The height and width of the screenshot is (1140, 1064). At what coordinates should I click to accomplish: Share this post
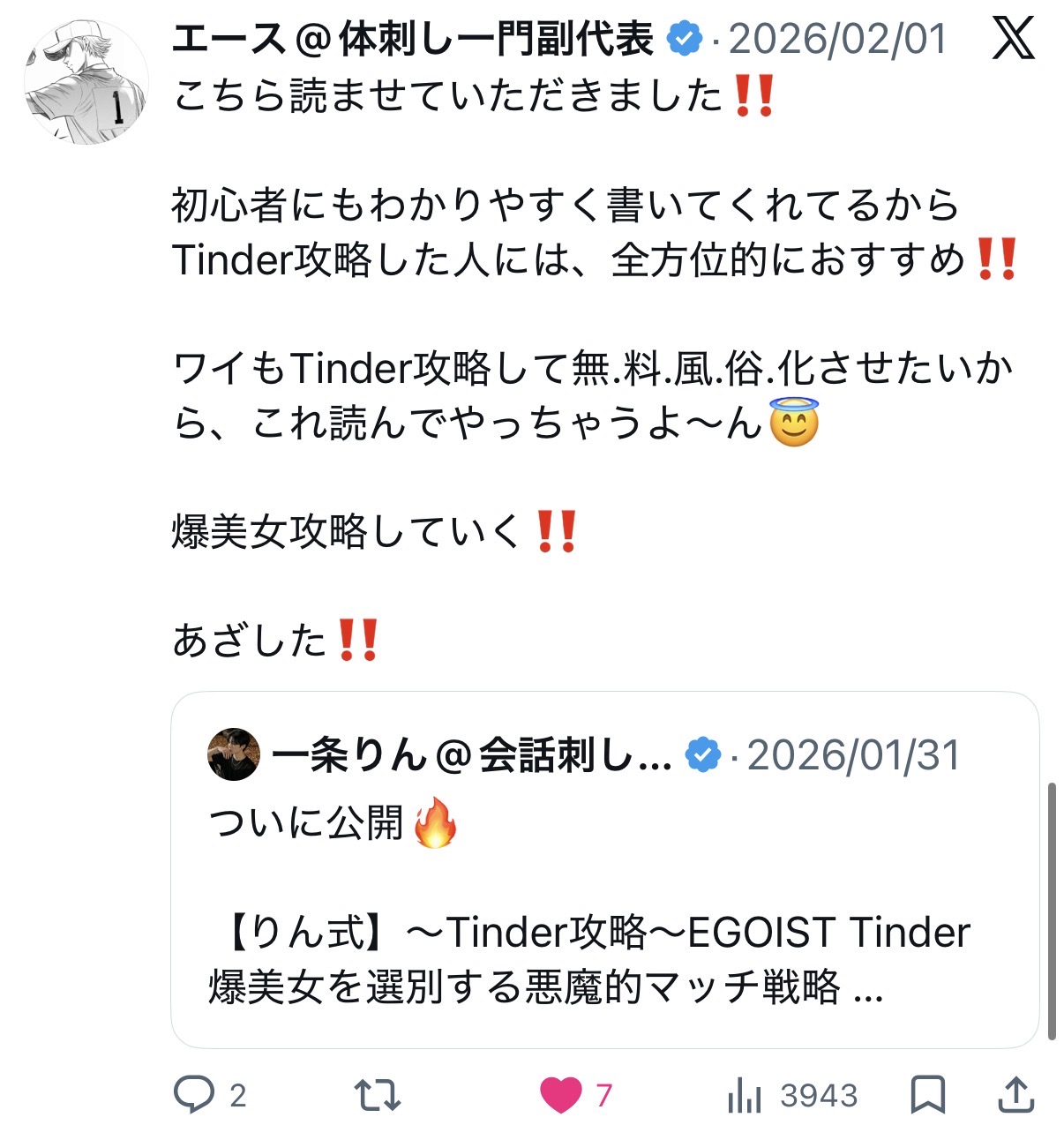pos(1015,1095)
